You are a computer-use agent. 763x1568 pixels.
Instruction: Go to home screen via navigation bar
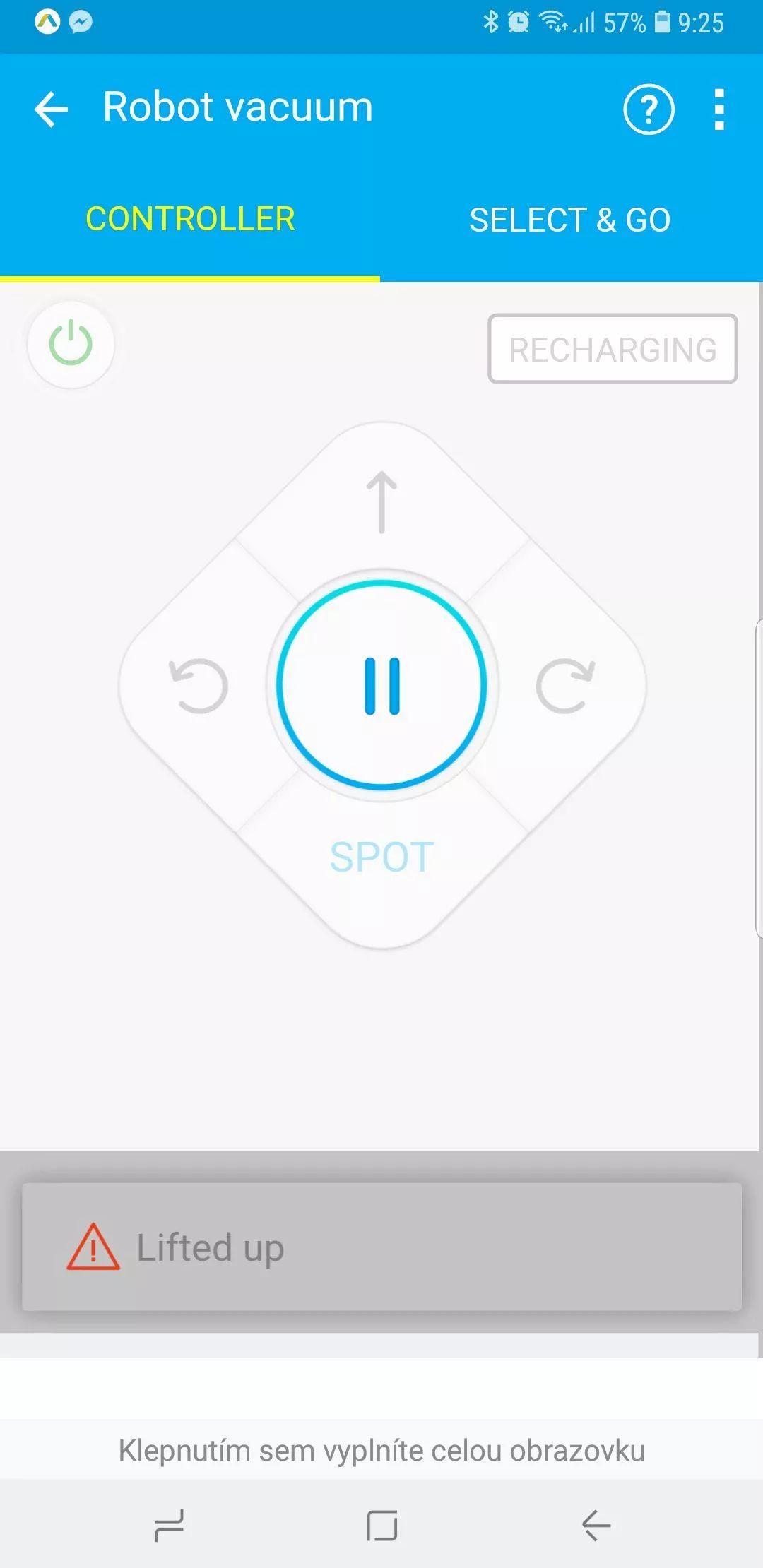tap(382, 1526)
